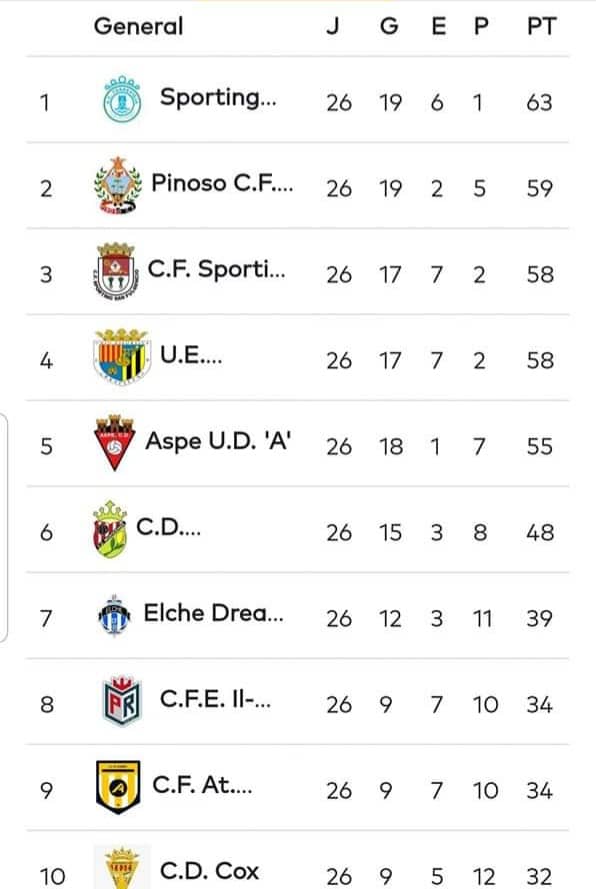This screenshot has height=889, width=596.
Task: Open the first-place Sporting... team row
Action: click(298, 100)
